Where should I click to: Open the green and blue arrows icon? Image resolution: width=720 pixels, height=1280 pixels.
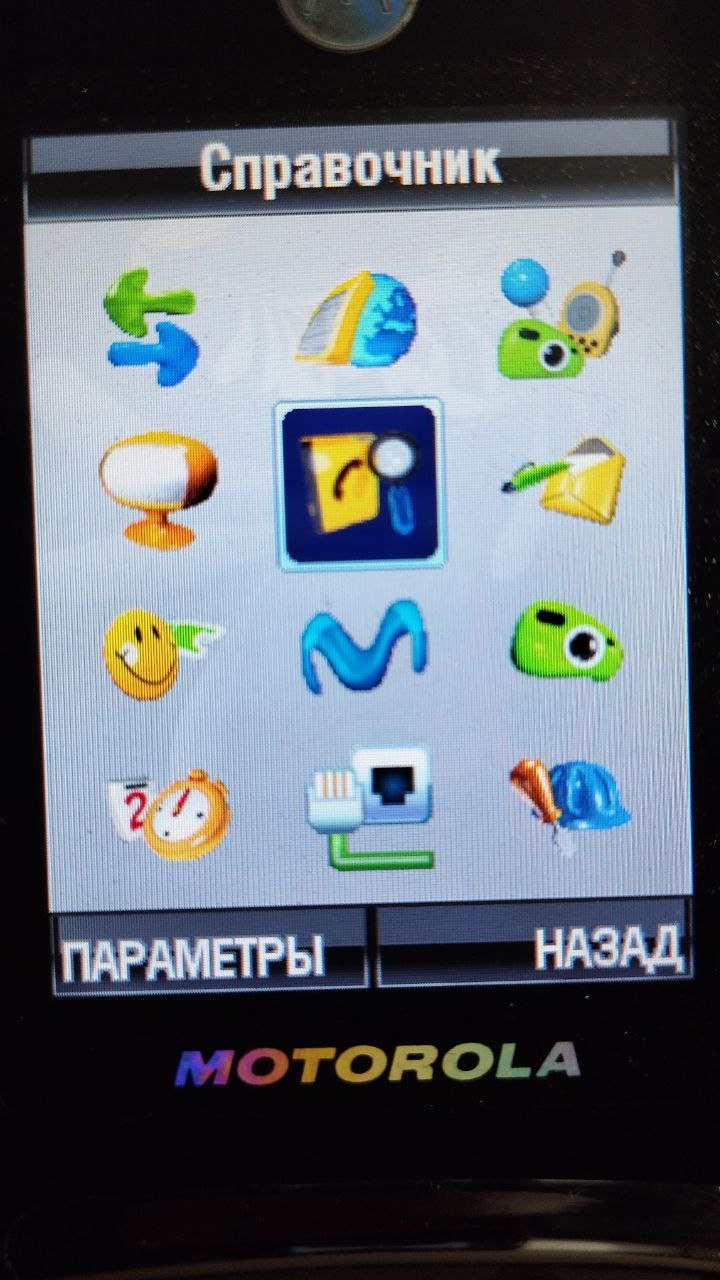151,320
